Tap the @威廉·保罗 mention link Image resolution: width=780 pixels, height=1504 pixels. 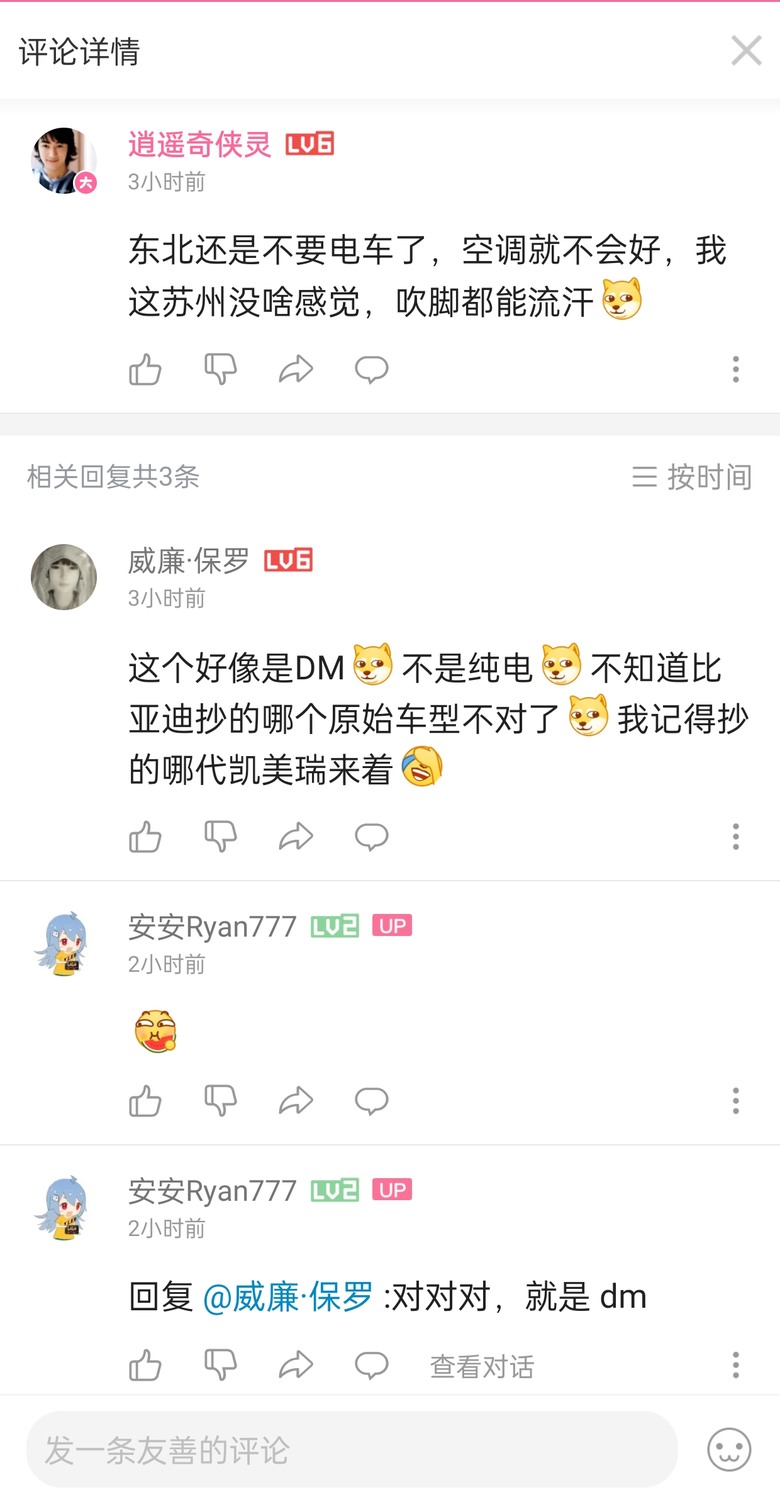[288, 1297]
